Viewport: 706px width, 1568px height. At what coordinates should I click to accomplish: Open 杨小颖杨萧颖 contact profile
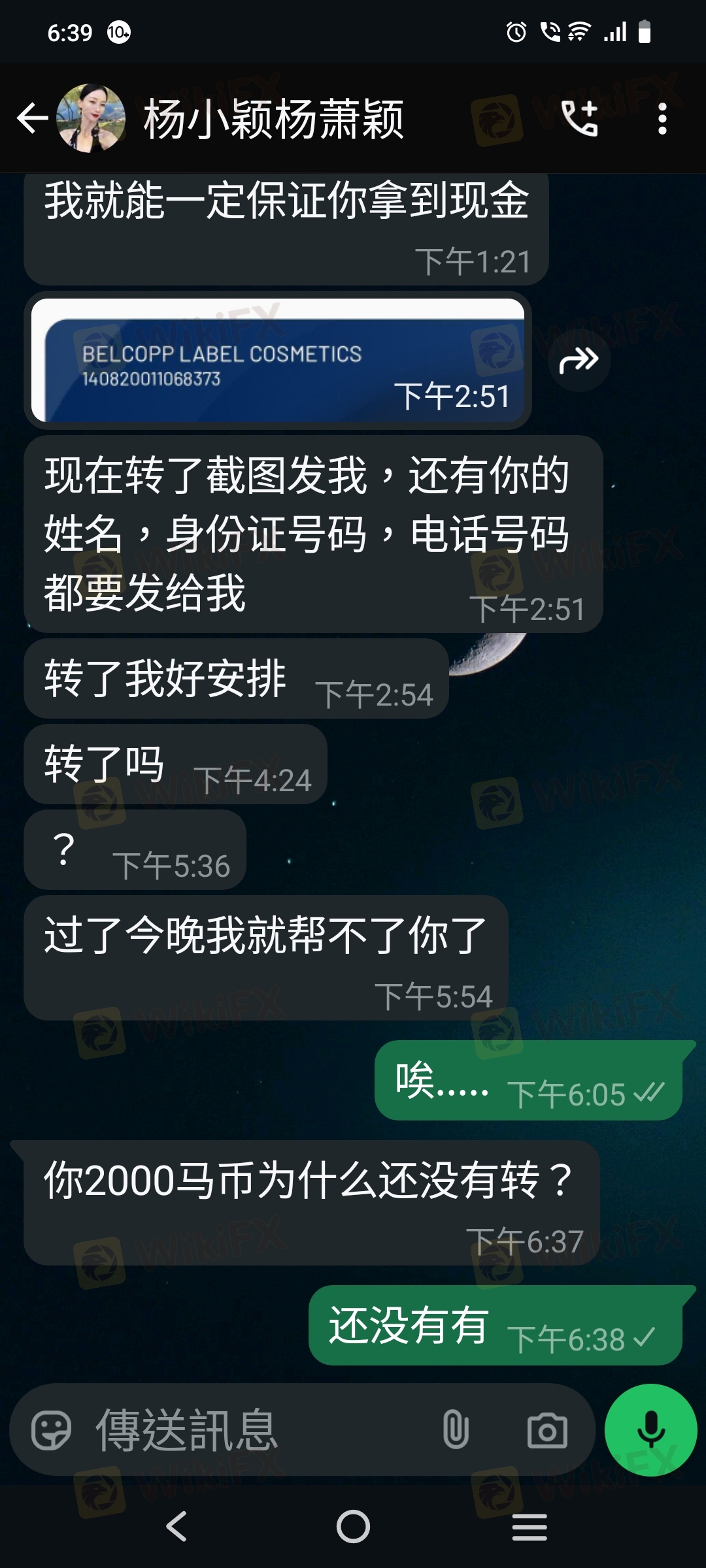tap(273, 119)
